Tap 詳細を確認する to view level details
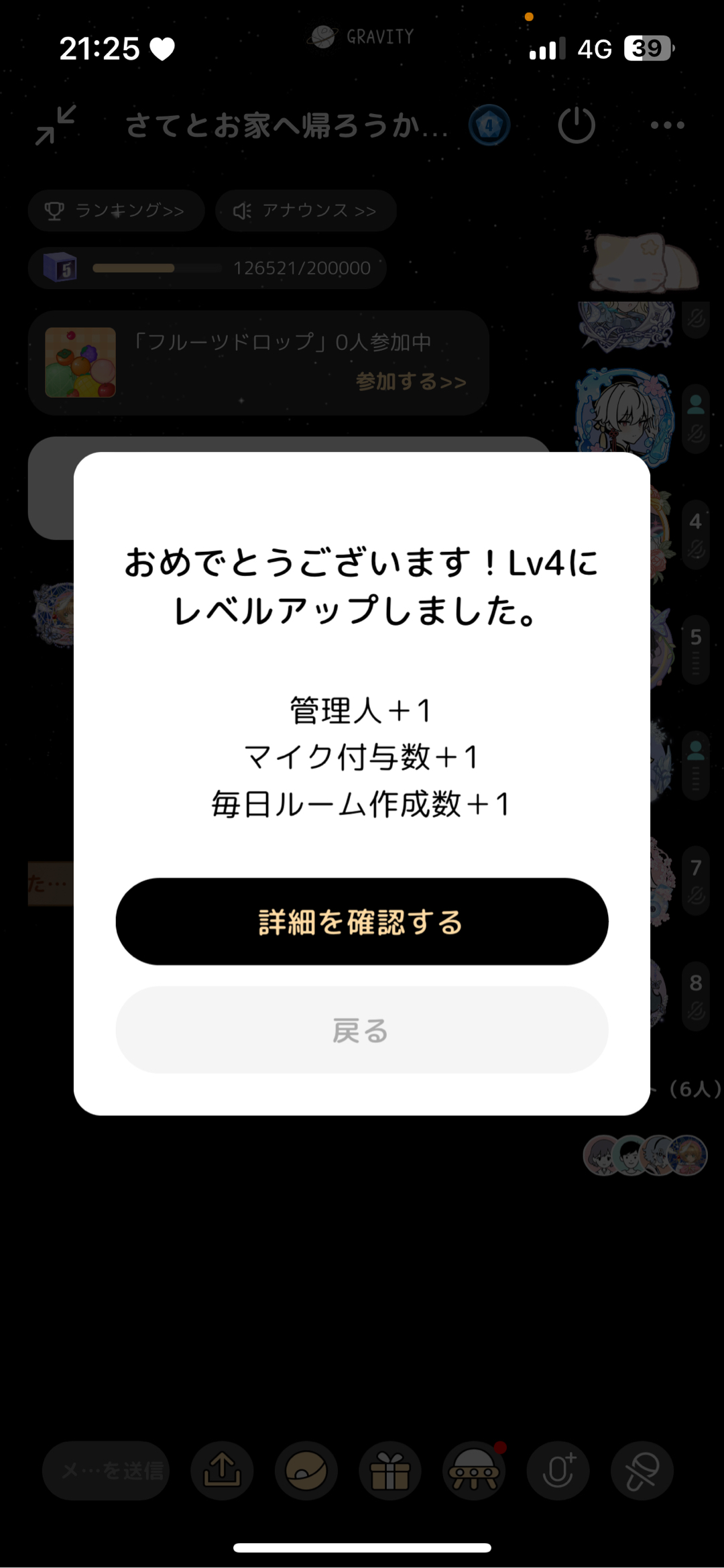 point(361,921)
